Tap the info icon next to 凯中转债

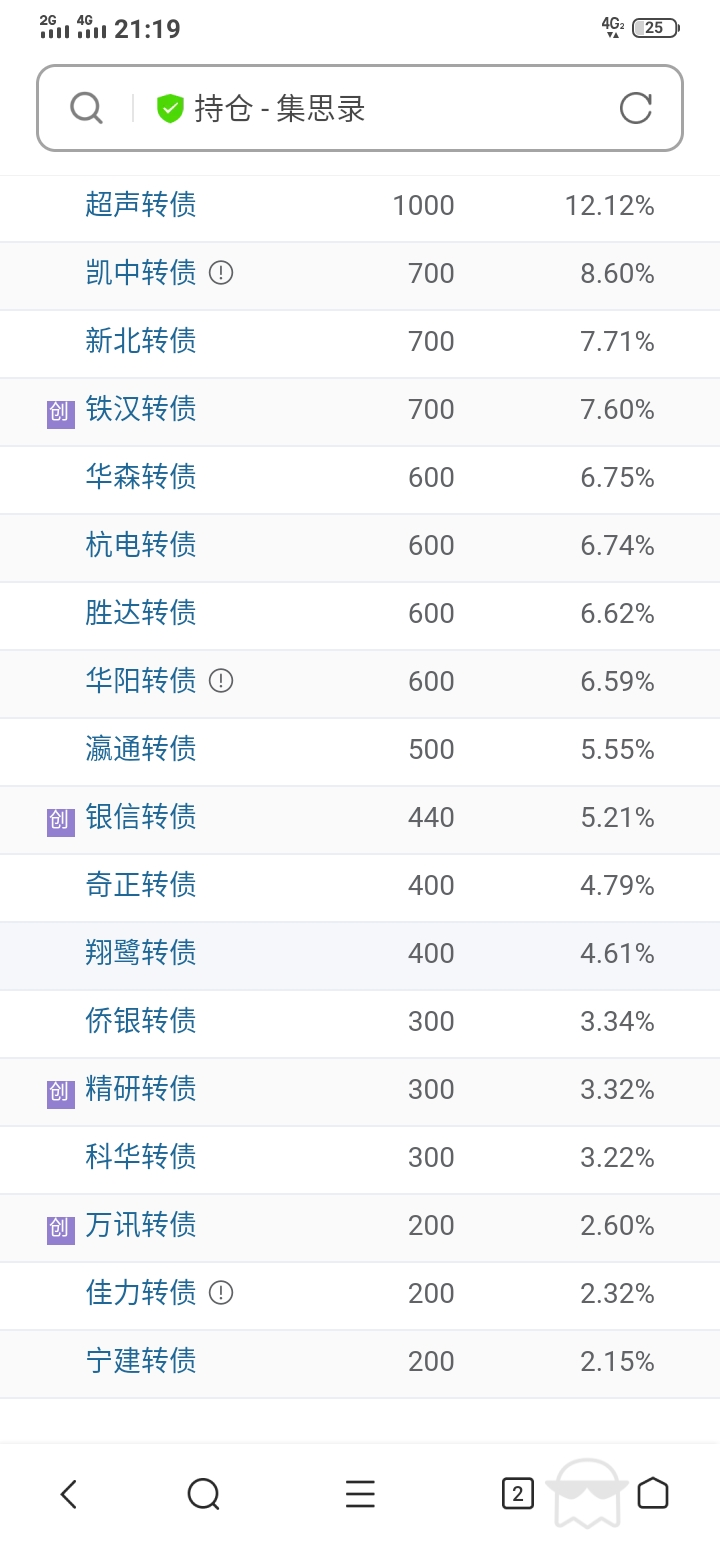point(221,273)
